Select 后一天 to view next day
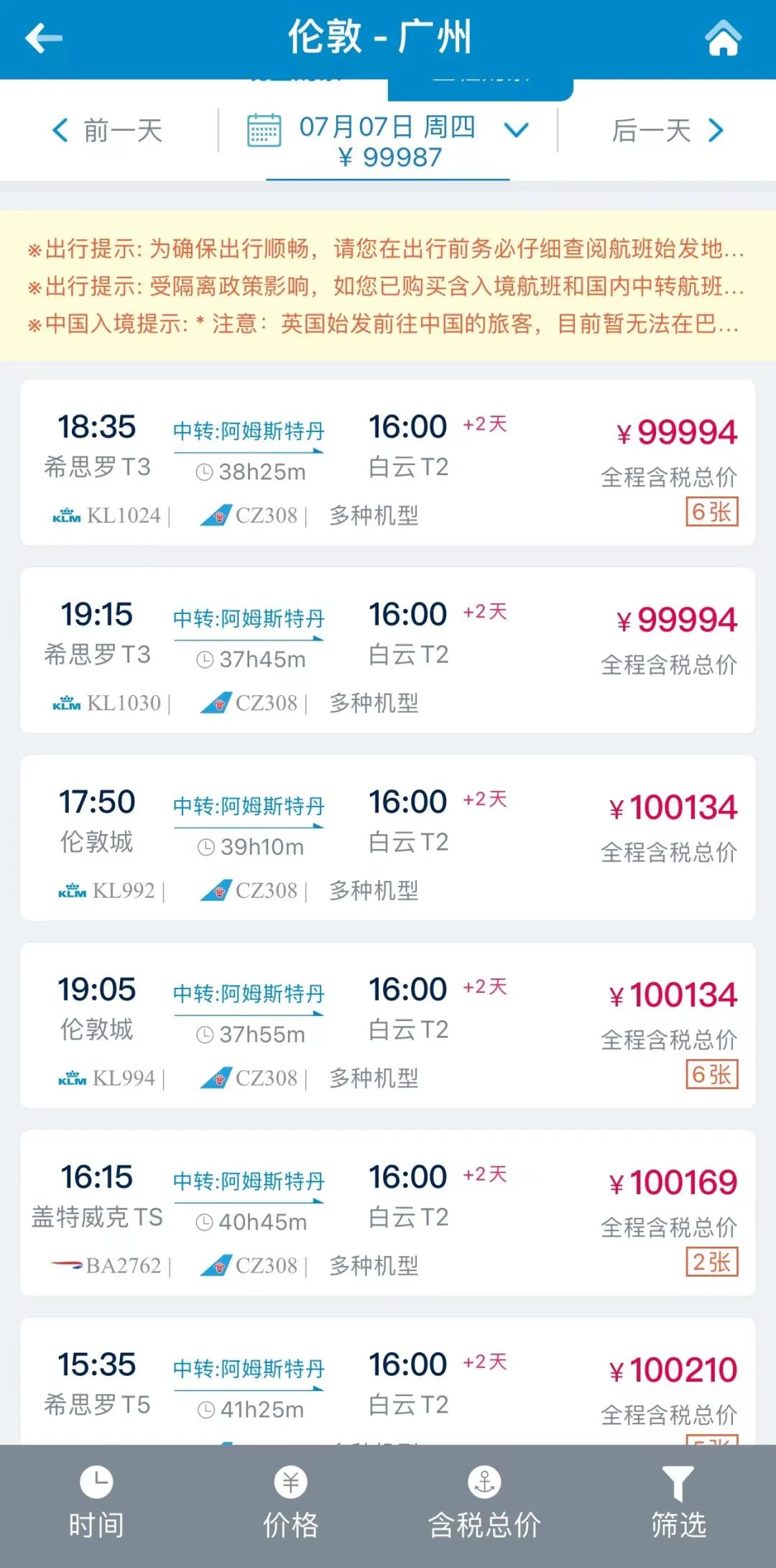The image size is (776, 1568). click(667, 131)
